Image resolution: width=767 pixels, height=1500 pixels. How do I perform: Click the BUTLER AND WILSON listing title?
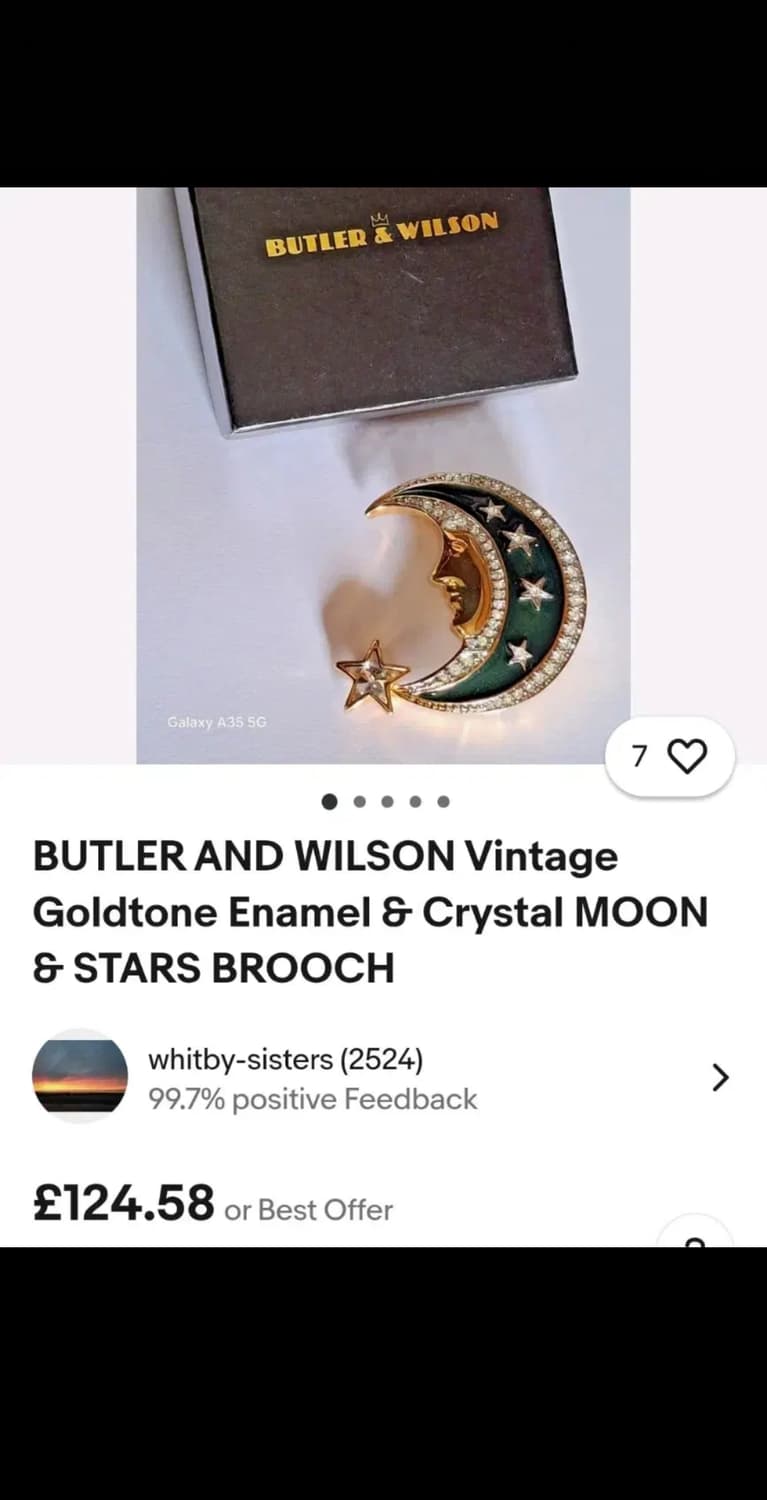[370, 911]
